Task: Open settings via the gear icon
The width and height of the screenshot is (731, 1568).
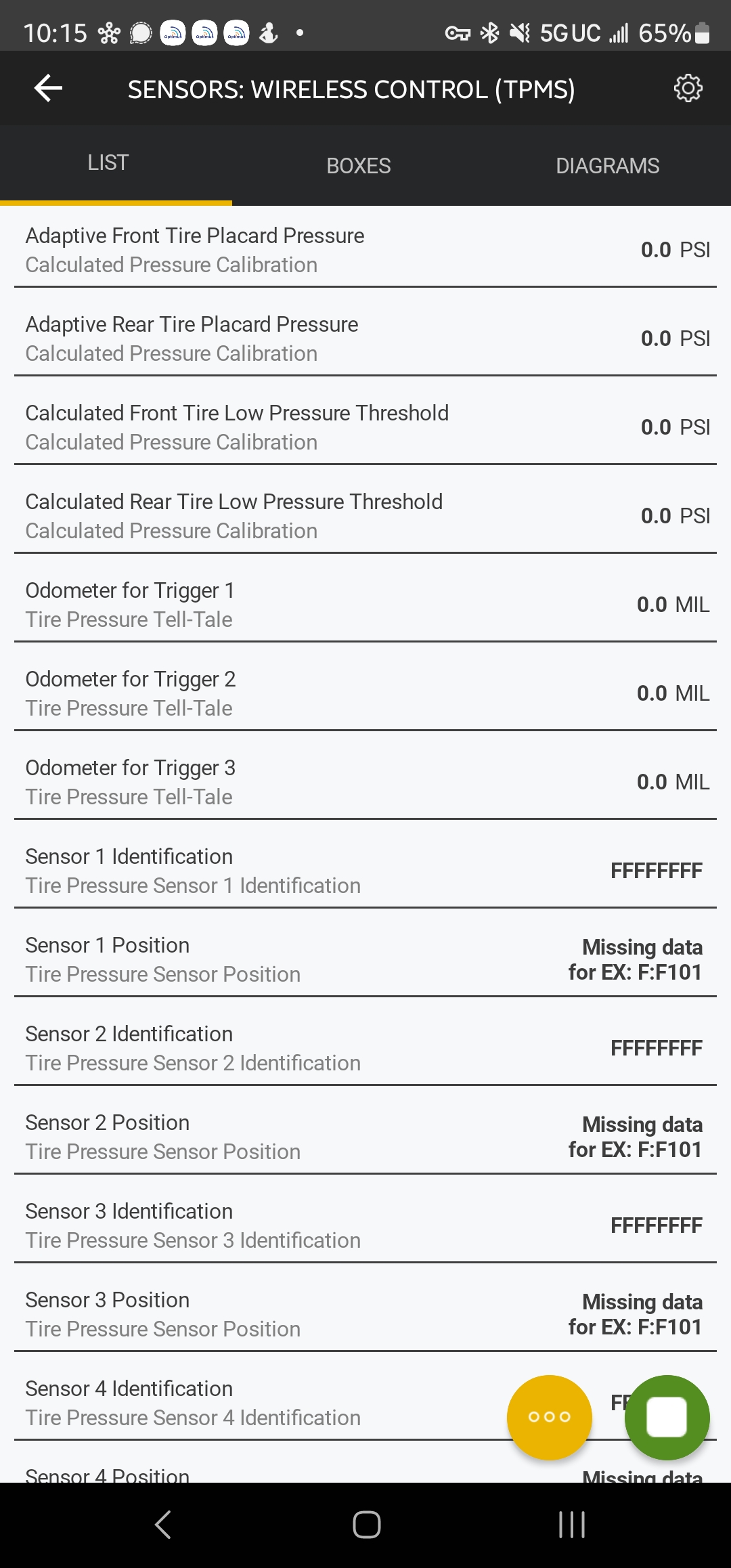Action: [x=688, y=87]
